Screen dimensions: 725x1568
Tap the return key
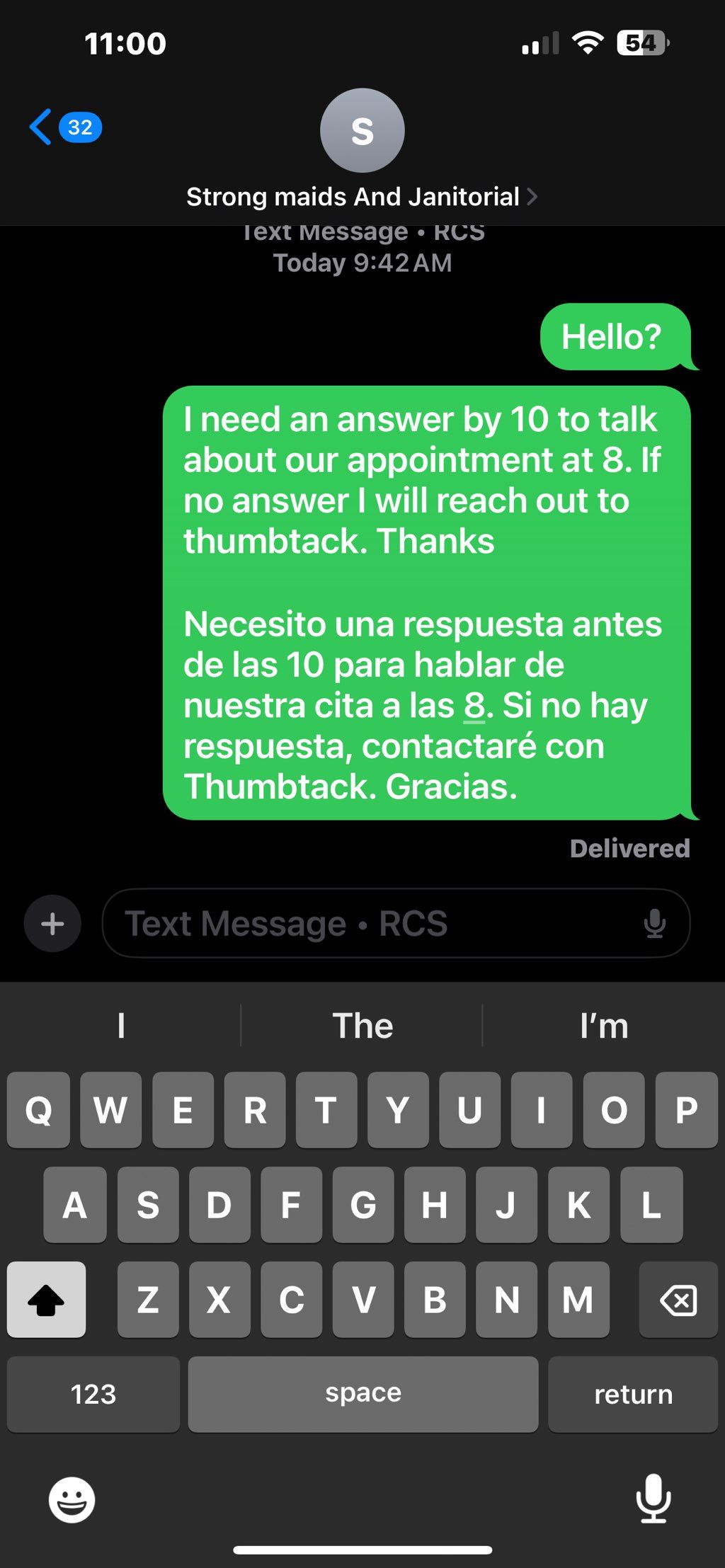(633, 1394)
